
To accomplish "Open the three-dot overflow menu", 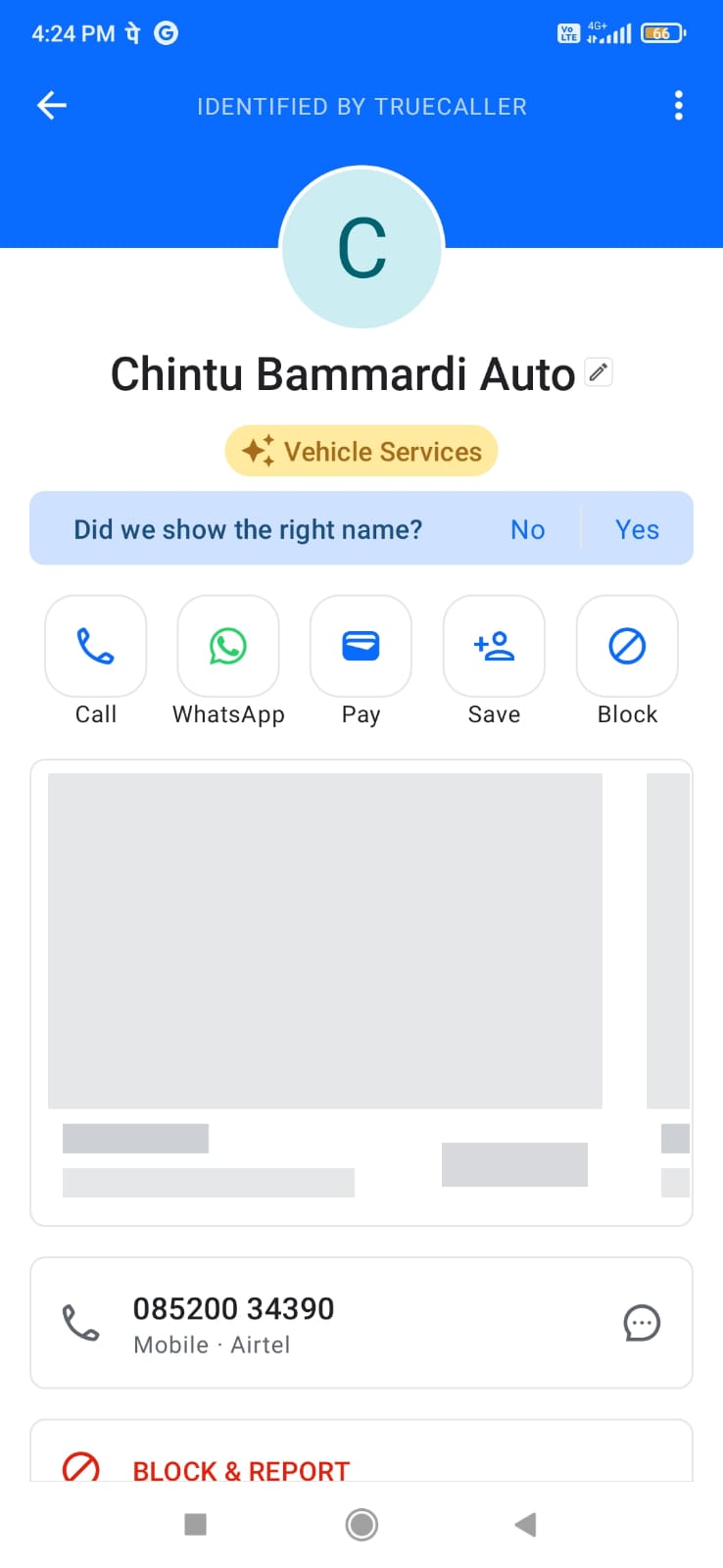I will point(678,106).
